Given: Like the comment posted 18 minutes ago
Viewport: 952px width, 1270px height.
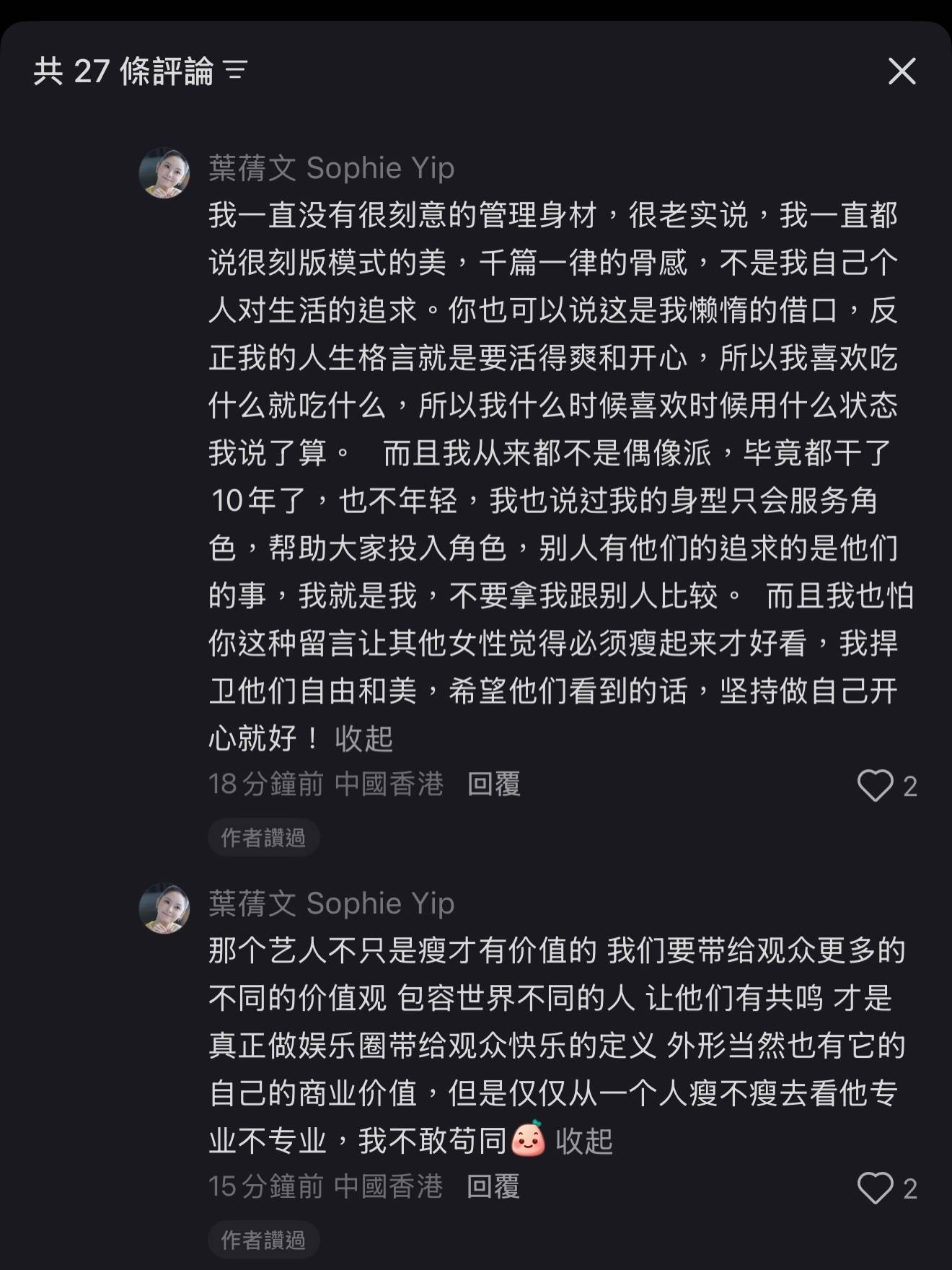Looking at the screenshot, I should (x=875, y=785).
